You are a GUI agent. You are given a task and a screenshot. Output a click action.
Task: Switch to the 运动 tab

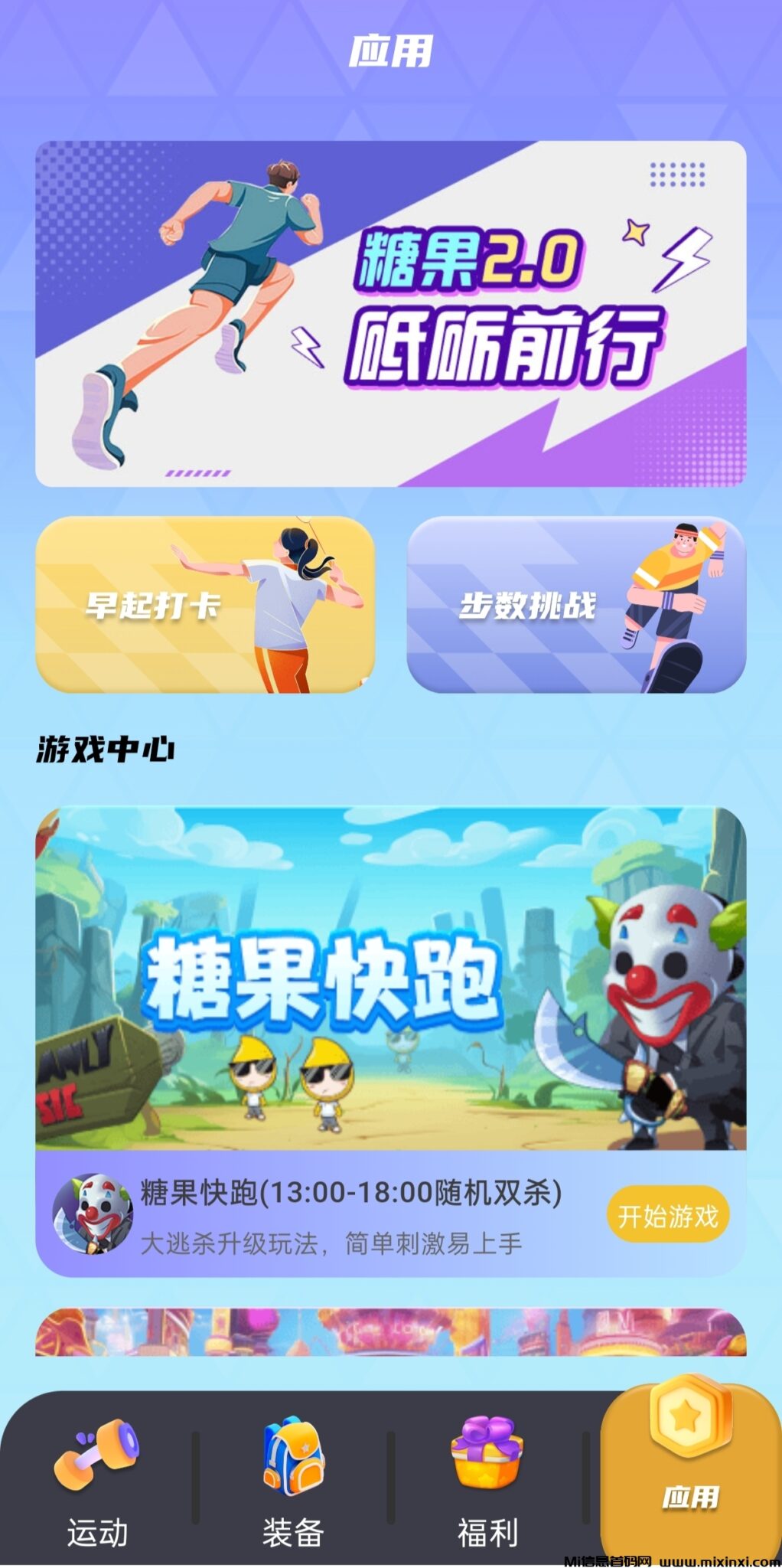point(97,1481)
